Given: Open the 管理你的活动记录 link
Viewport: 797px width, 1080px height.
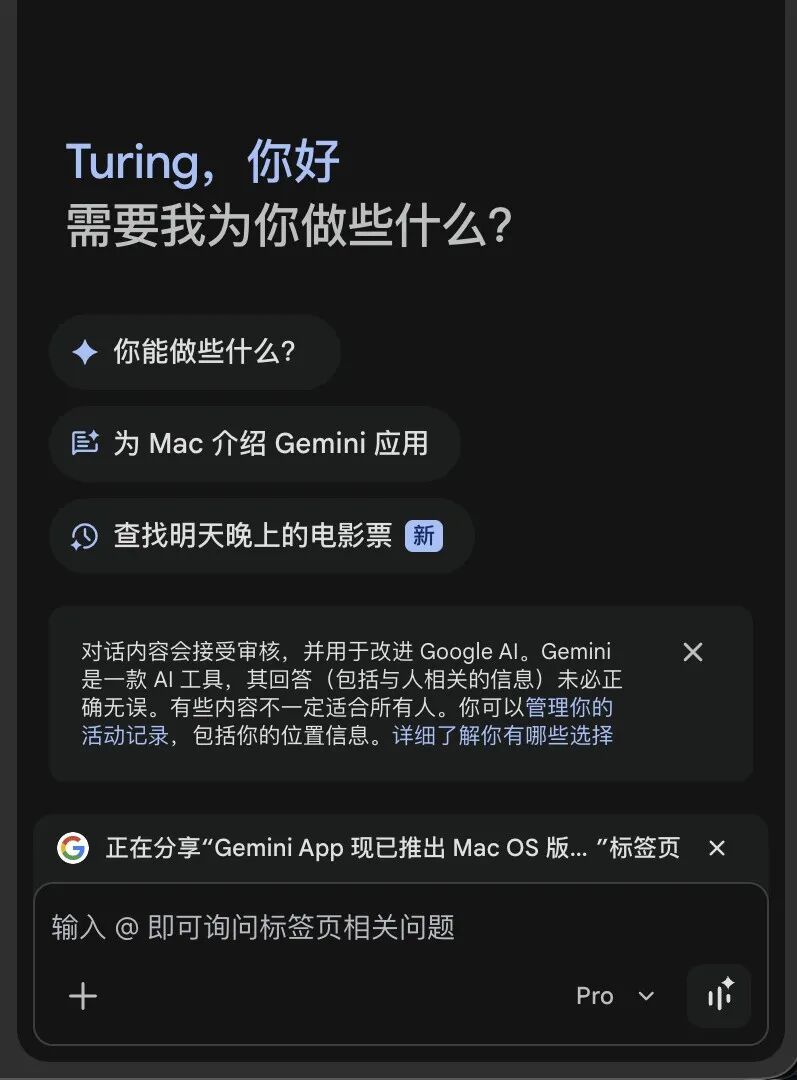Looking at the screenshot, I should [x=569, y=708].
